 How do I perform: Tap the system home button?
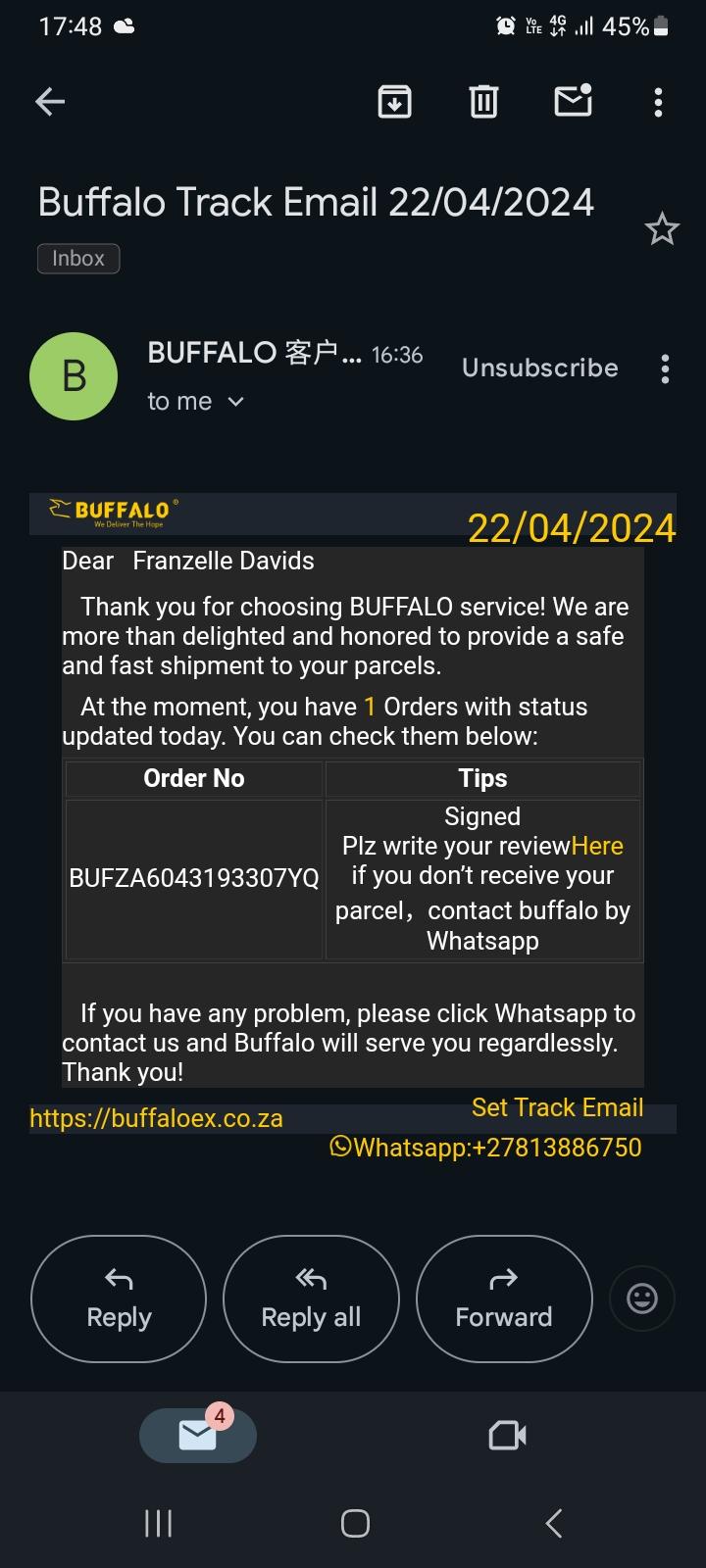click(354, 1523)
